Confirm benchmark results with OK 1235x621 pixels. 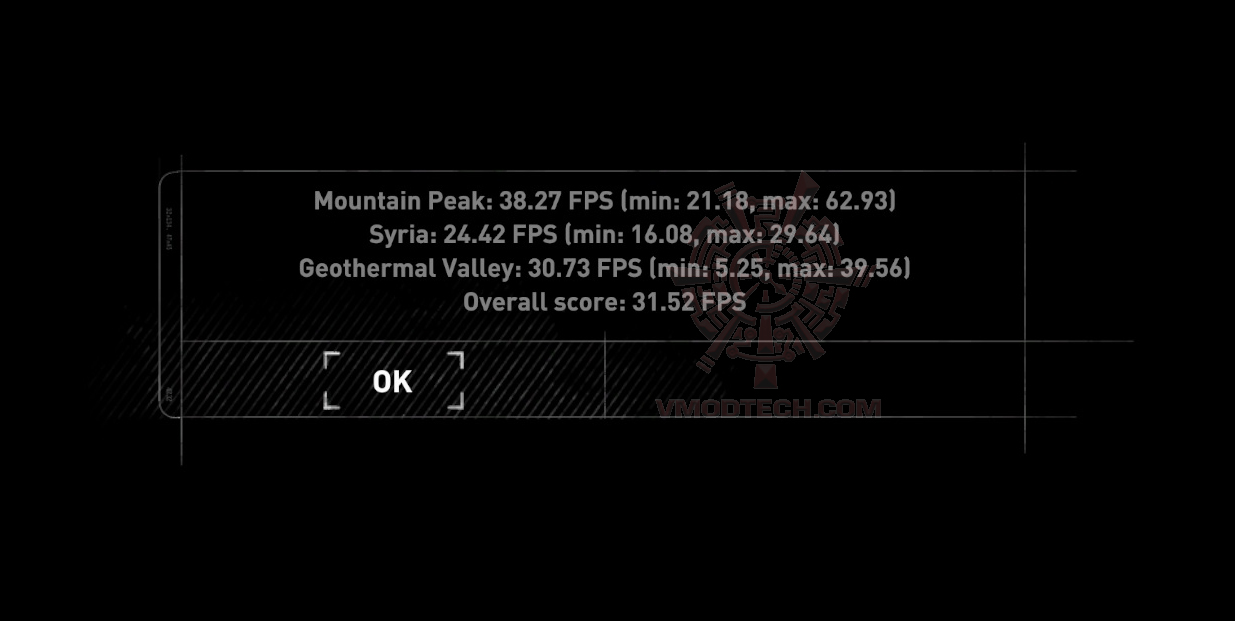392,381
